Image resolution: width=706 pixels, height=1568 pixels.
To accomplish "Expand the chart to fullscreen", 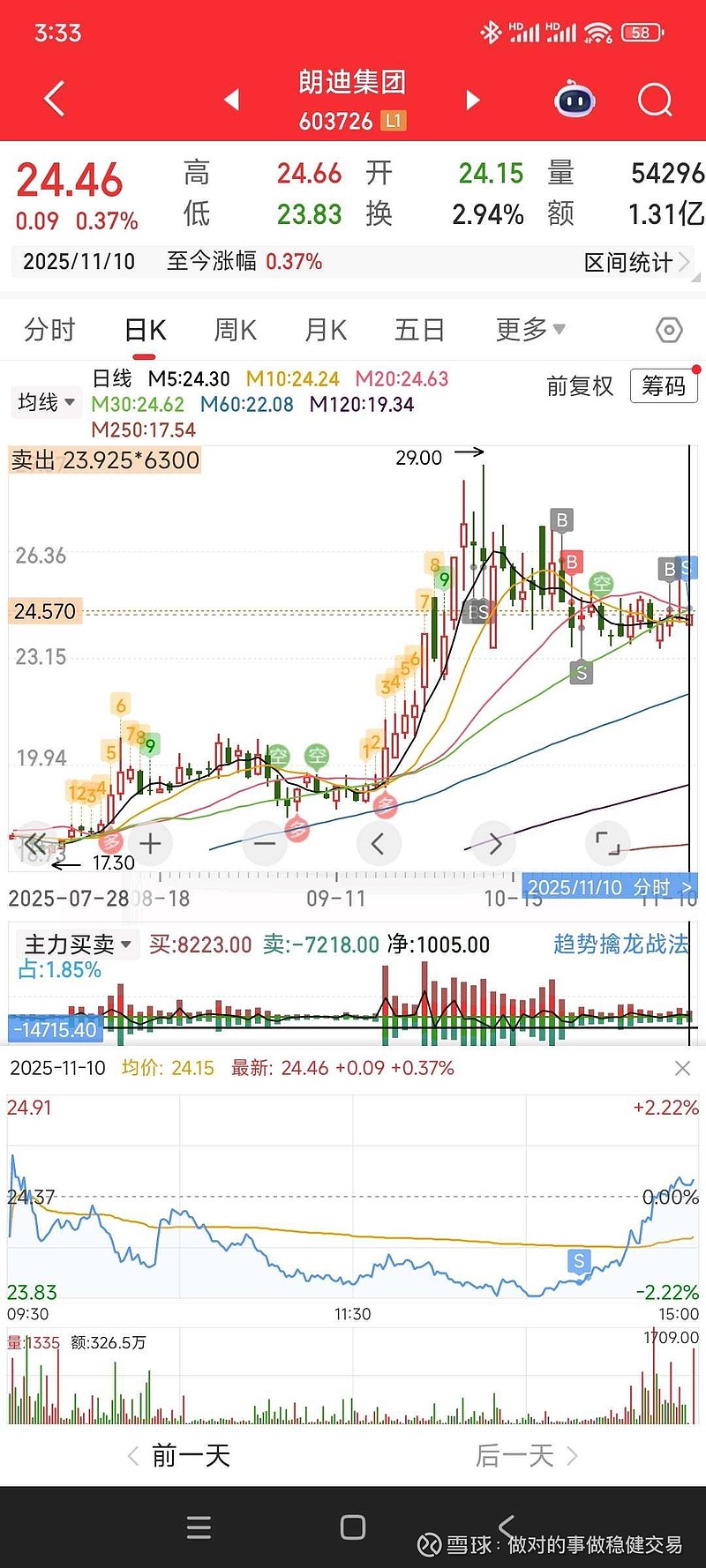I will point(608,844).
